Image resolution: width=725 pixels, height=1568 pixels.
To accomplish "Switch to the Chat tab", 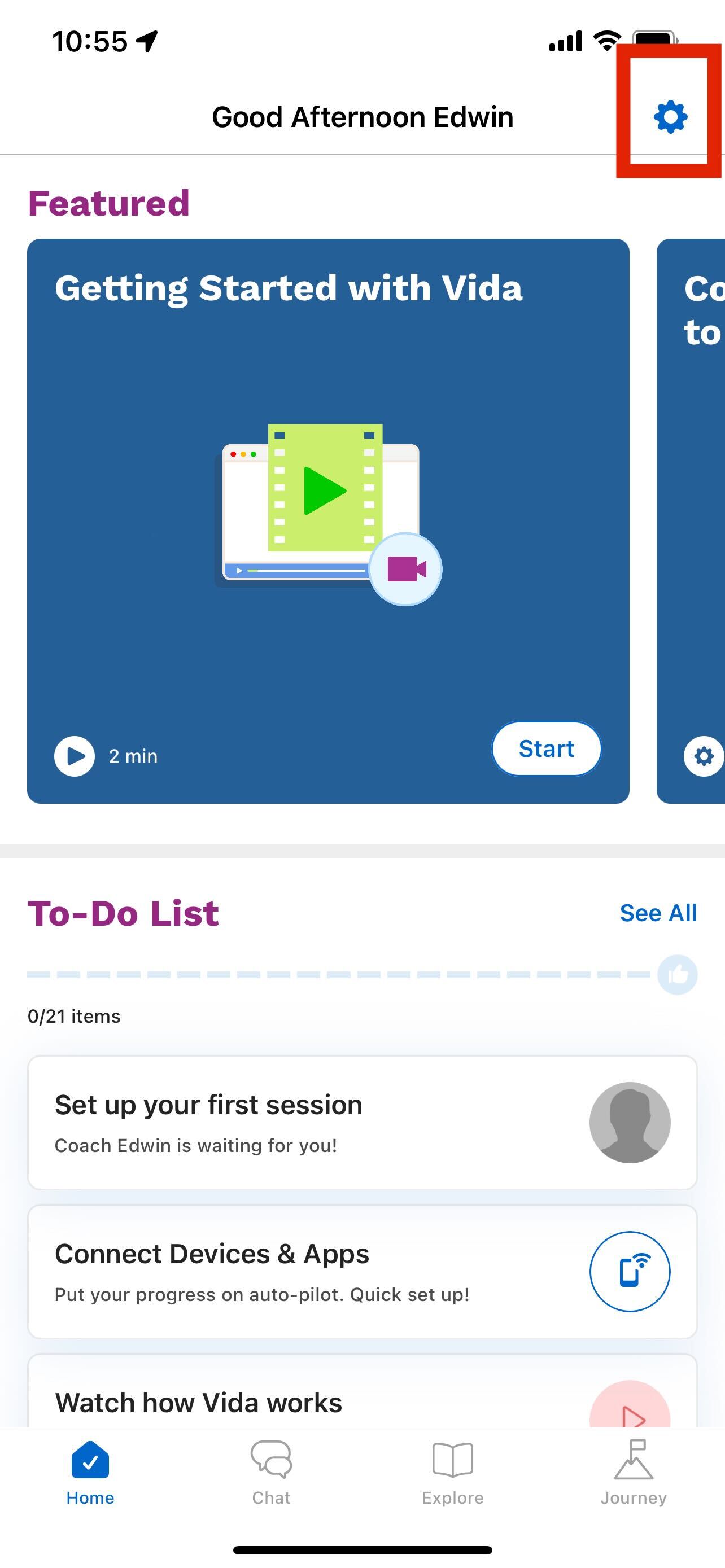I will (271, 1472).
